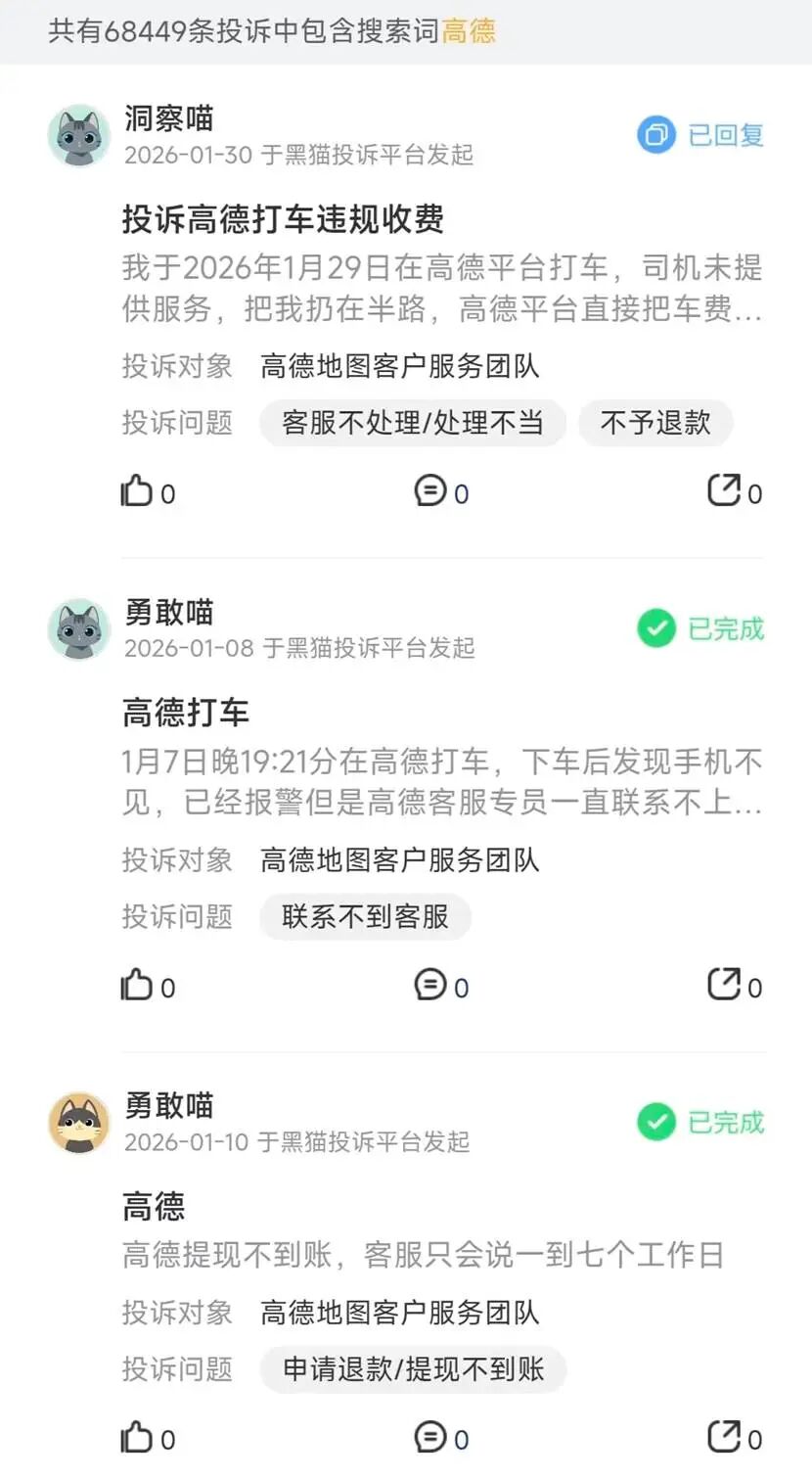This screenshot has width=812, height=1479.
Task: Share the 2026-01-08 高德打车 complaint
Action: tap(725, 985)
